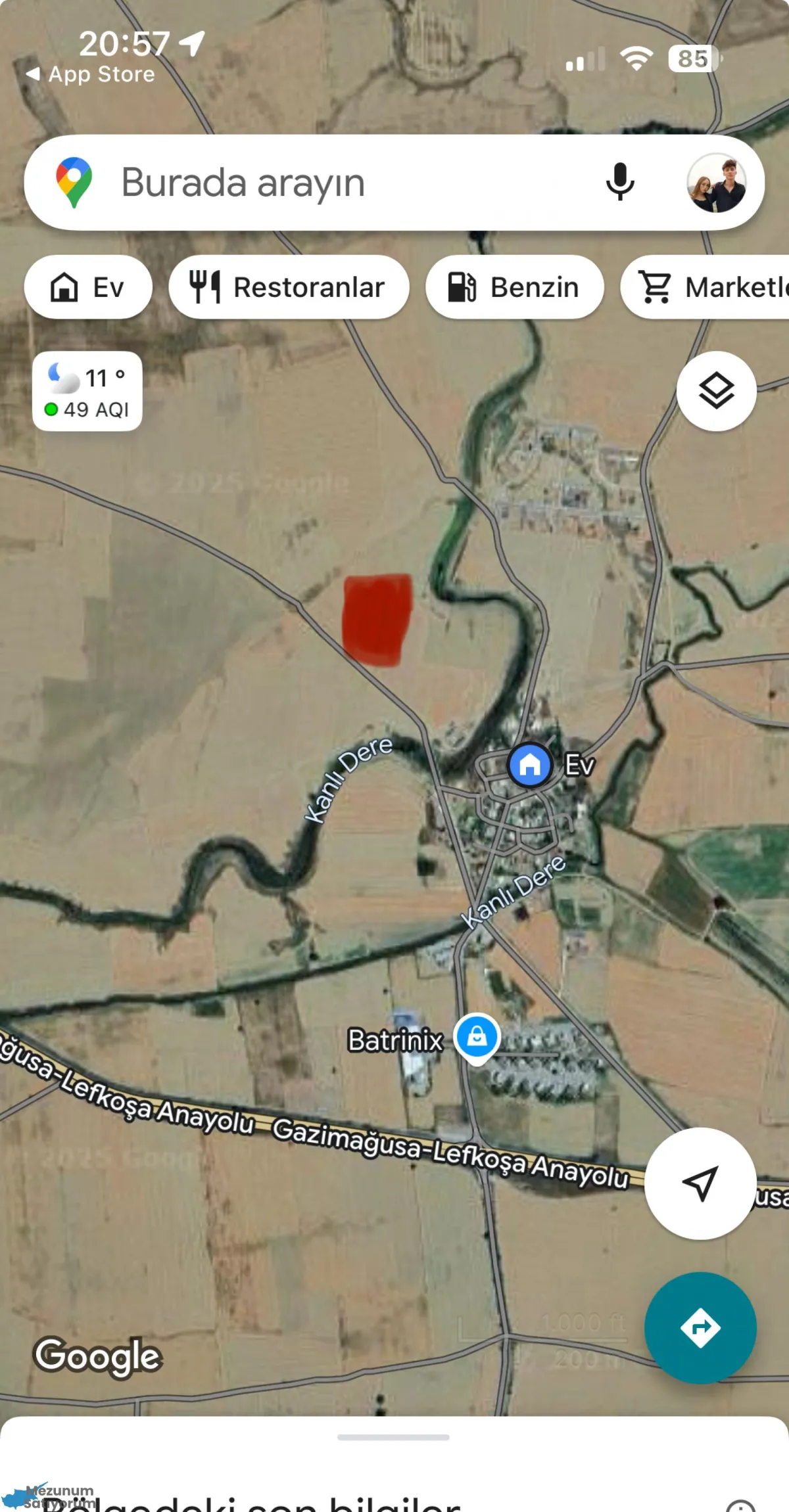Screen dimensions: 789x1512
Task: Tap the Ev home pin on map
Action: [530, 765]
